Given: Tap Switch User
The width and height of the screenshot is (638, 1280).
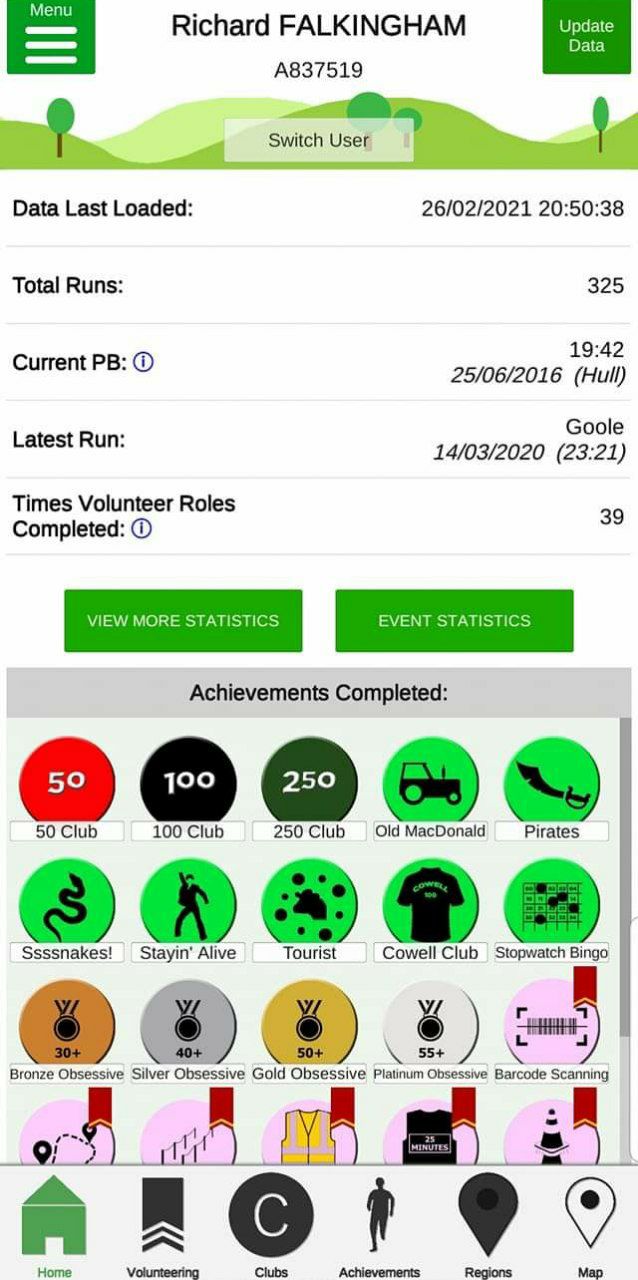Looking at the screenshot, I should click(318, 140).
